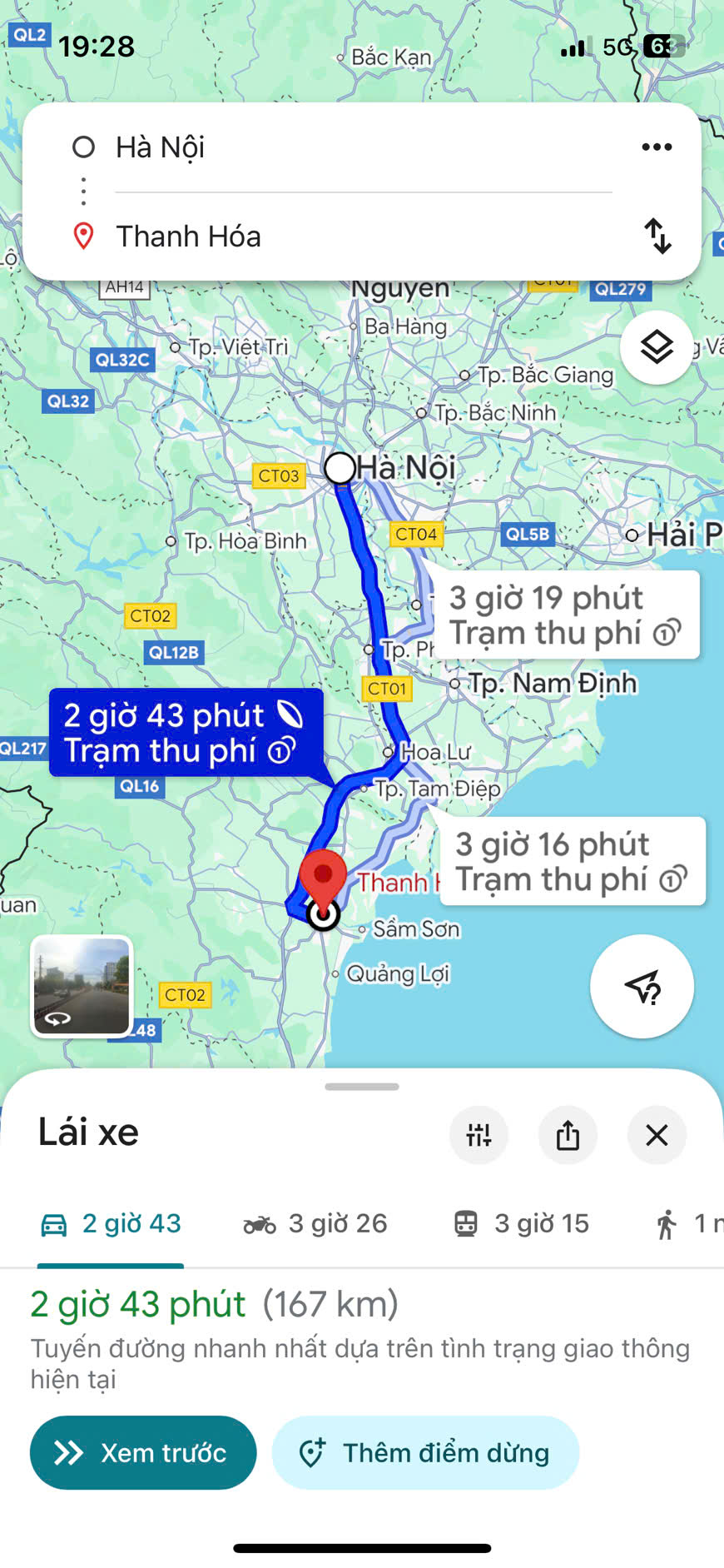This screenshot has height=1568, width=724.
Task: Tap the location arrow button
Action: (x=642, y=987)
